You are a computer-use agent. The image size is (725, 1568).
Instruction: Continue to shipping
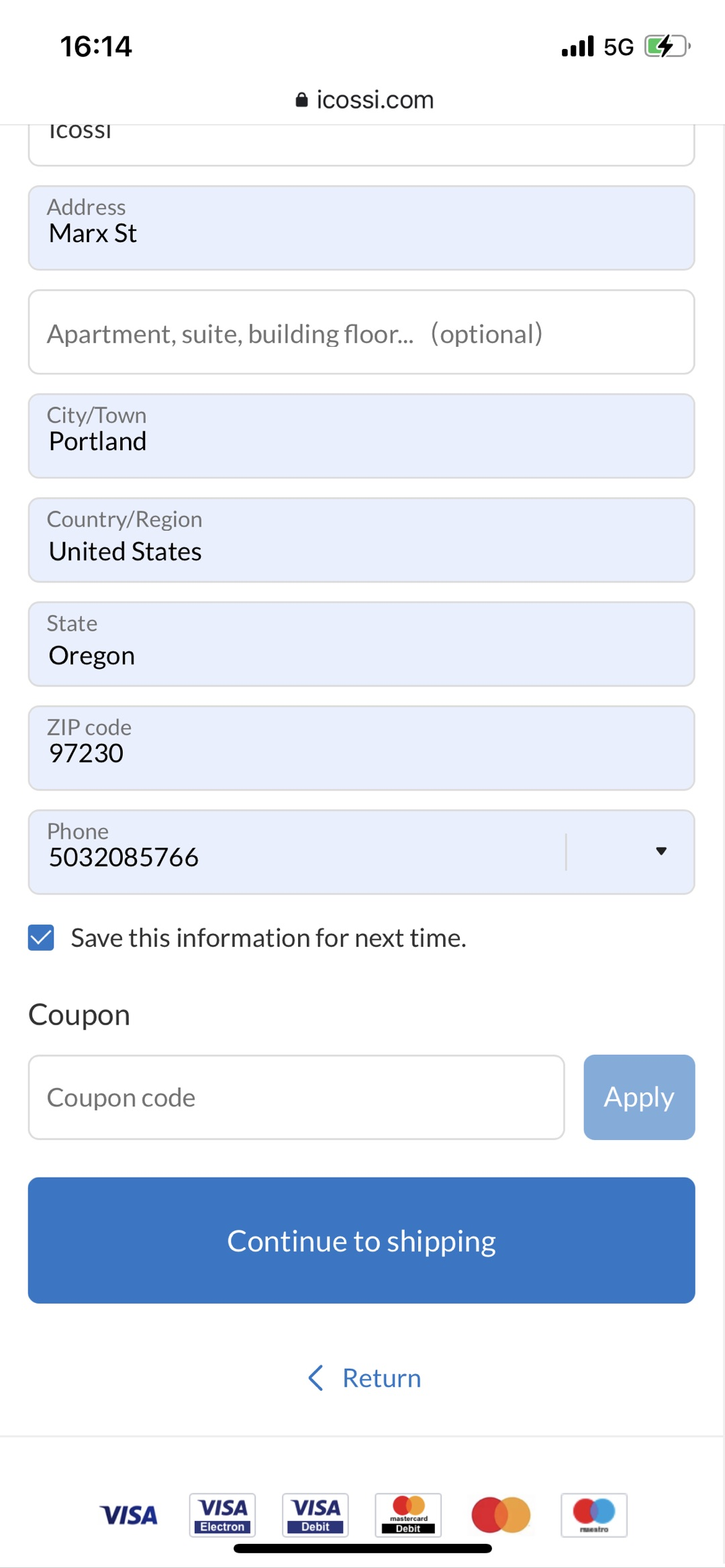[361, 1241]
